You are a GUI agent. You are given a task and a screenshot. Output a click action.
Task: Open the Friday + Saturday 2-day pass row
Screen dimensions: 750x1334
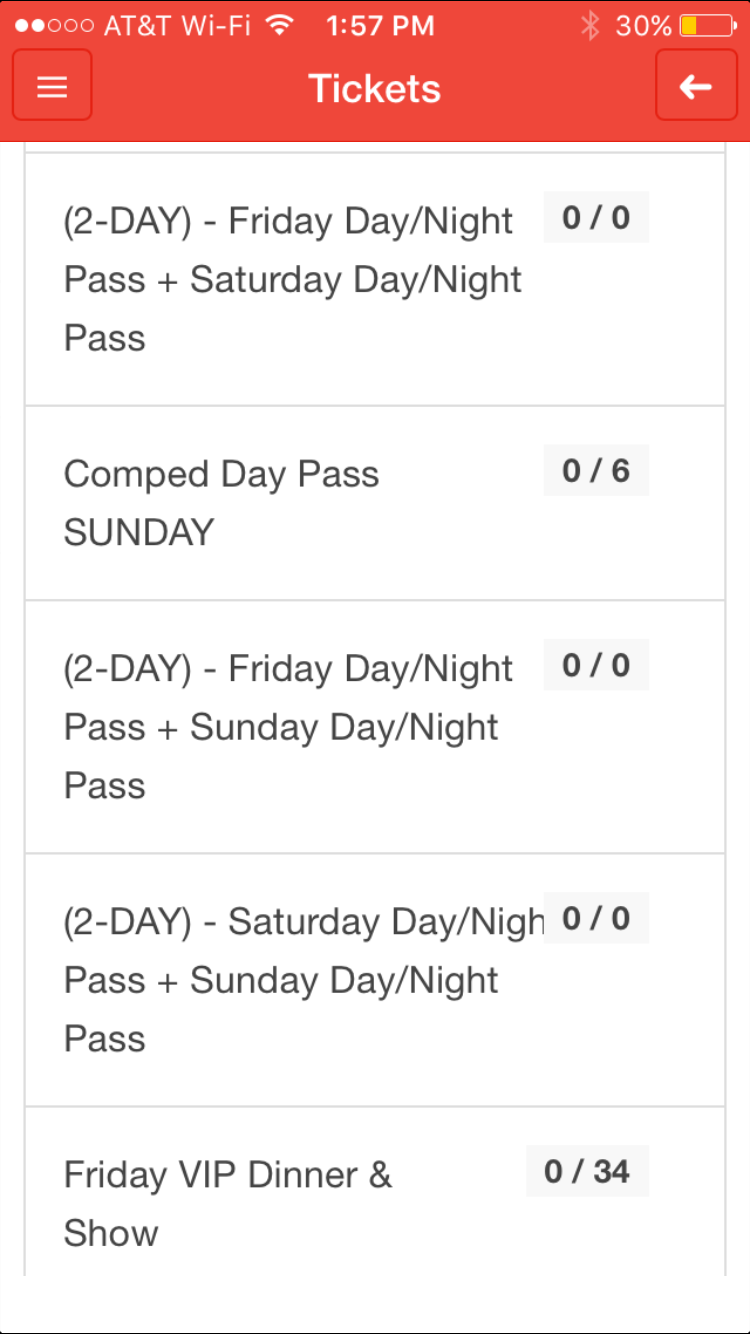click(x=375, y=279)
